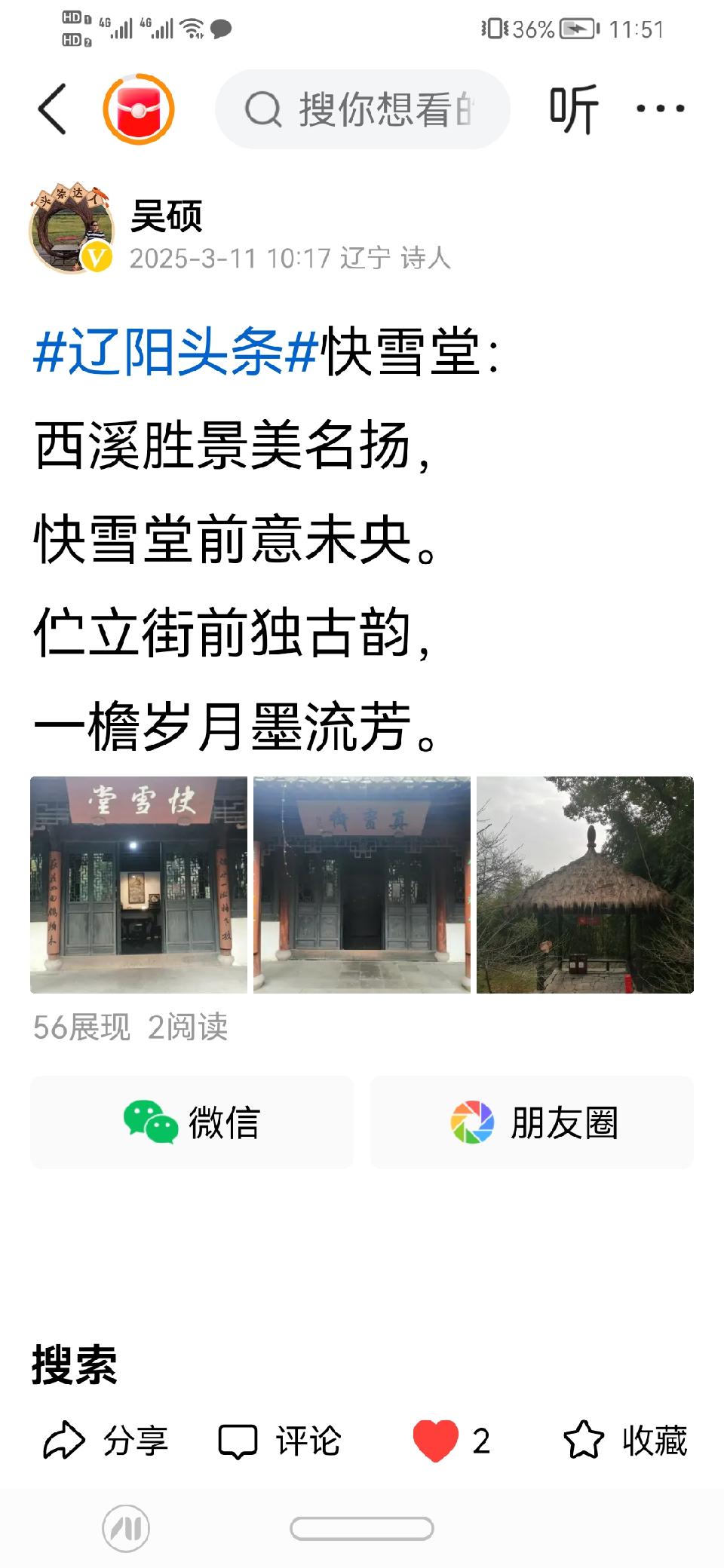Open the #辽阳头条# hashtag link
This screenshot has height=1568, width=724.
tap(175, 352)
